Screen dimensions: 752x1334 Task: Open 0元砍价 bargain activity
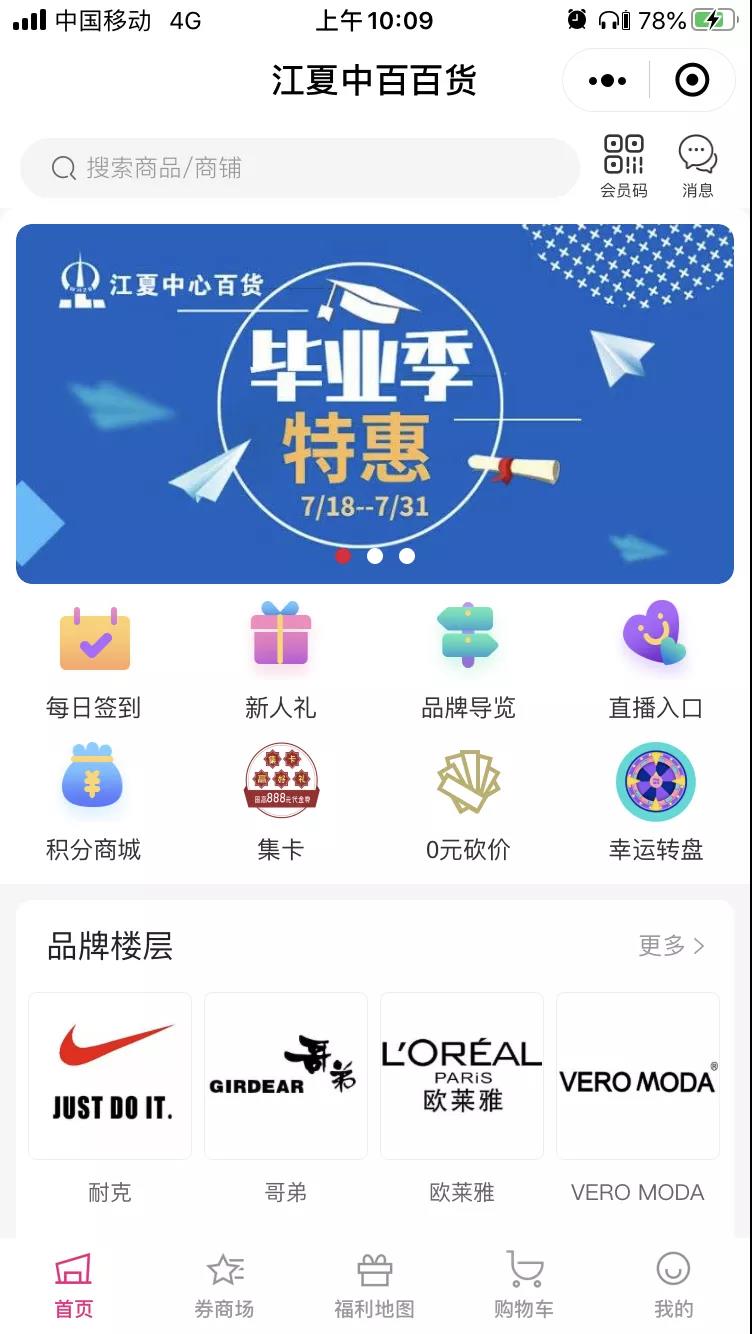pos(468,802)
